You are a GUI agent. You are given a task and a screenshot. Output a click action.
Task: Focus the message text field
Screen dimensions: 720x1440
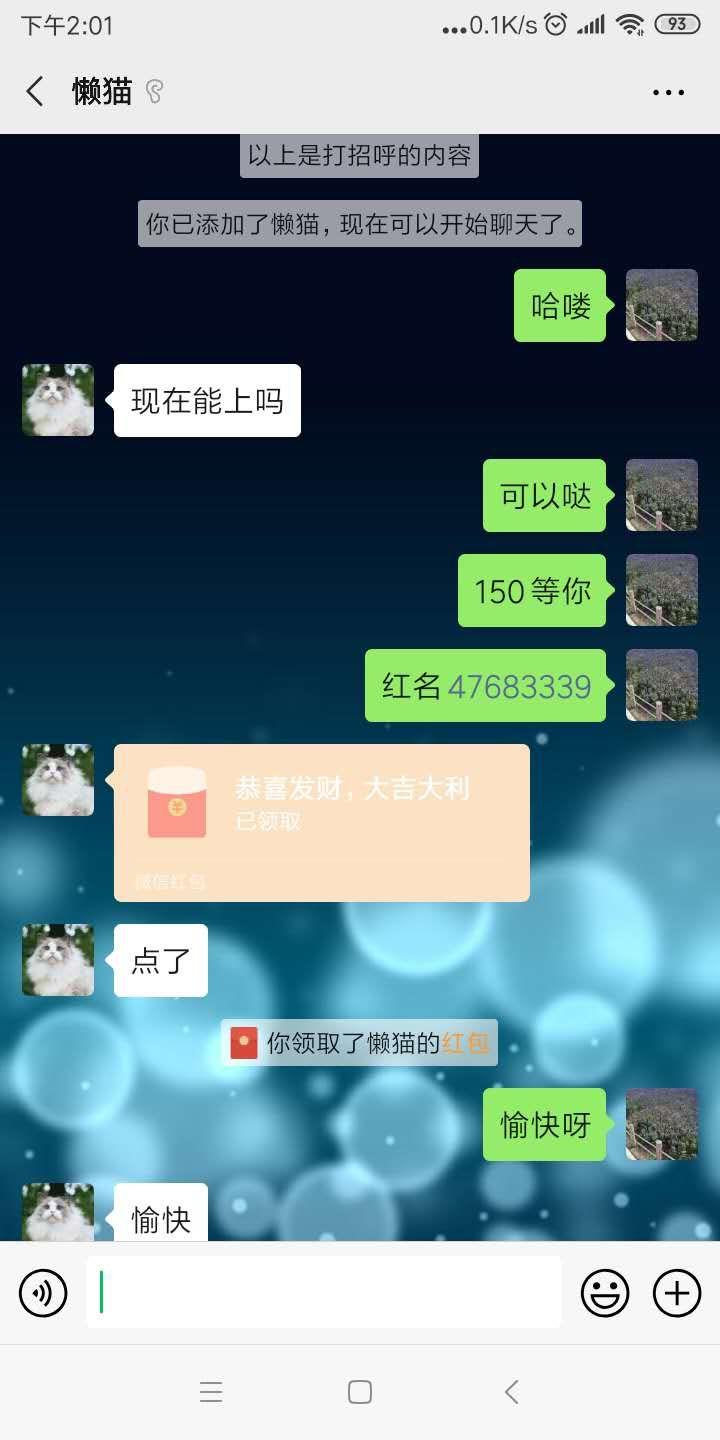324,1292
